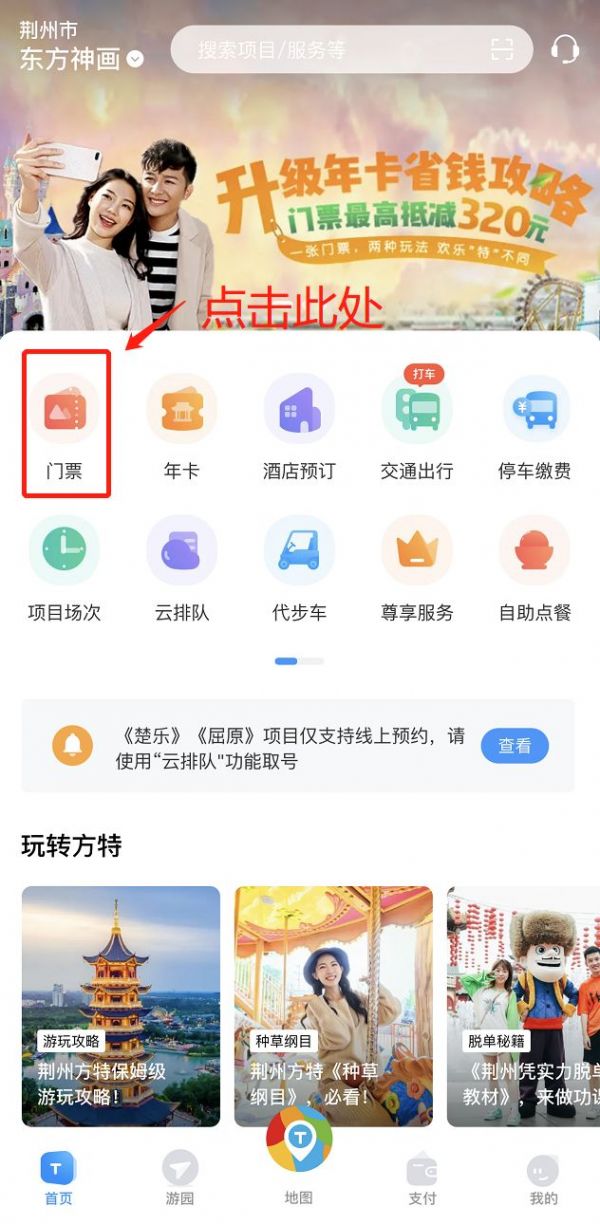Launch 自助点餐 self-service ordering
The height and width of the screenshot is (1224, 600).
pos(535,567)
